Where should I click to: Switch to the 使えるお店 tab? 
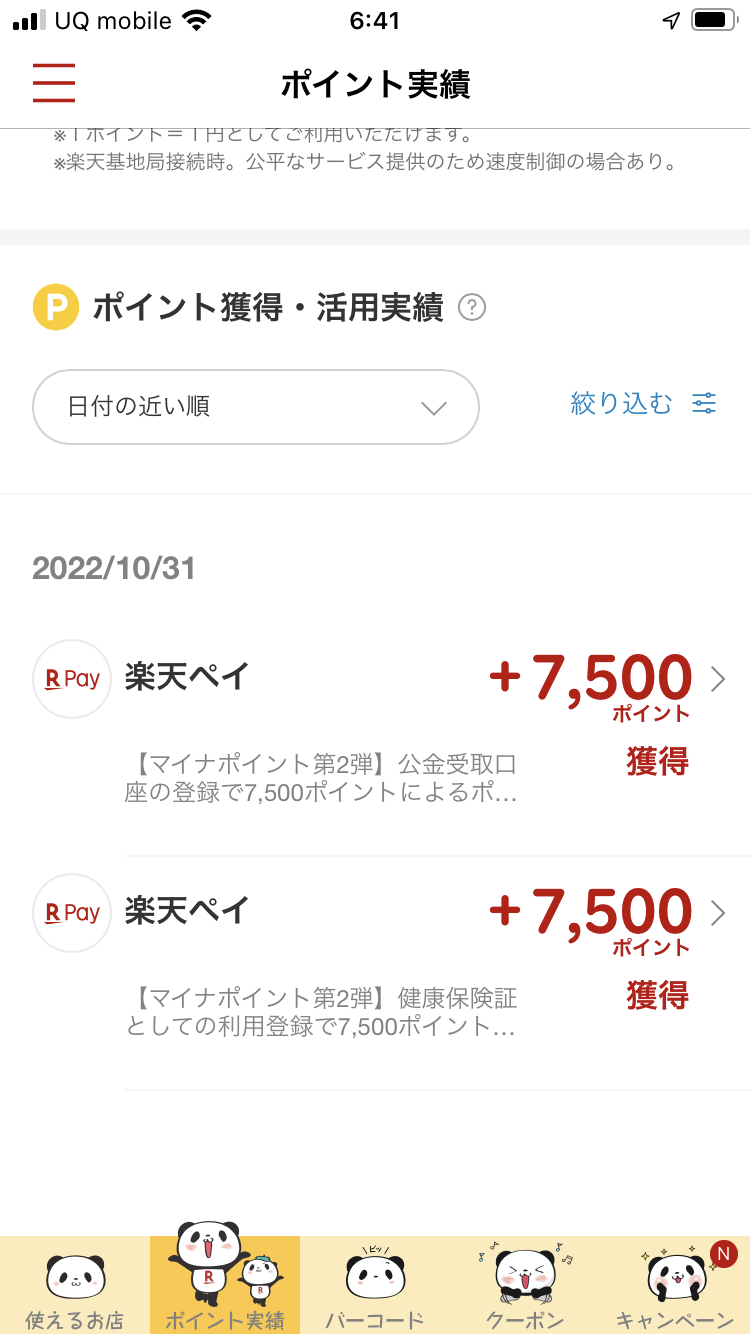click(75, 1286)
